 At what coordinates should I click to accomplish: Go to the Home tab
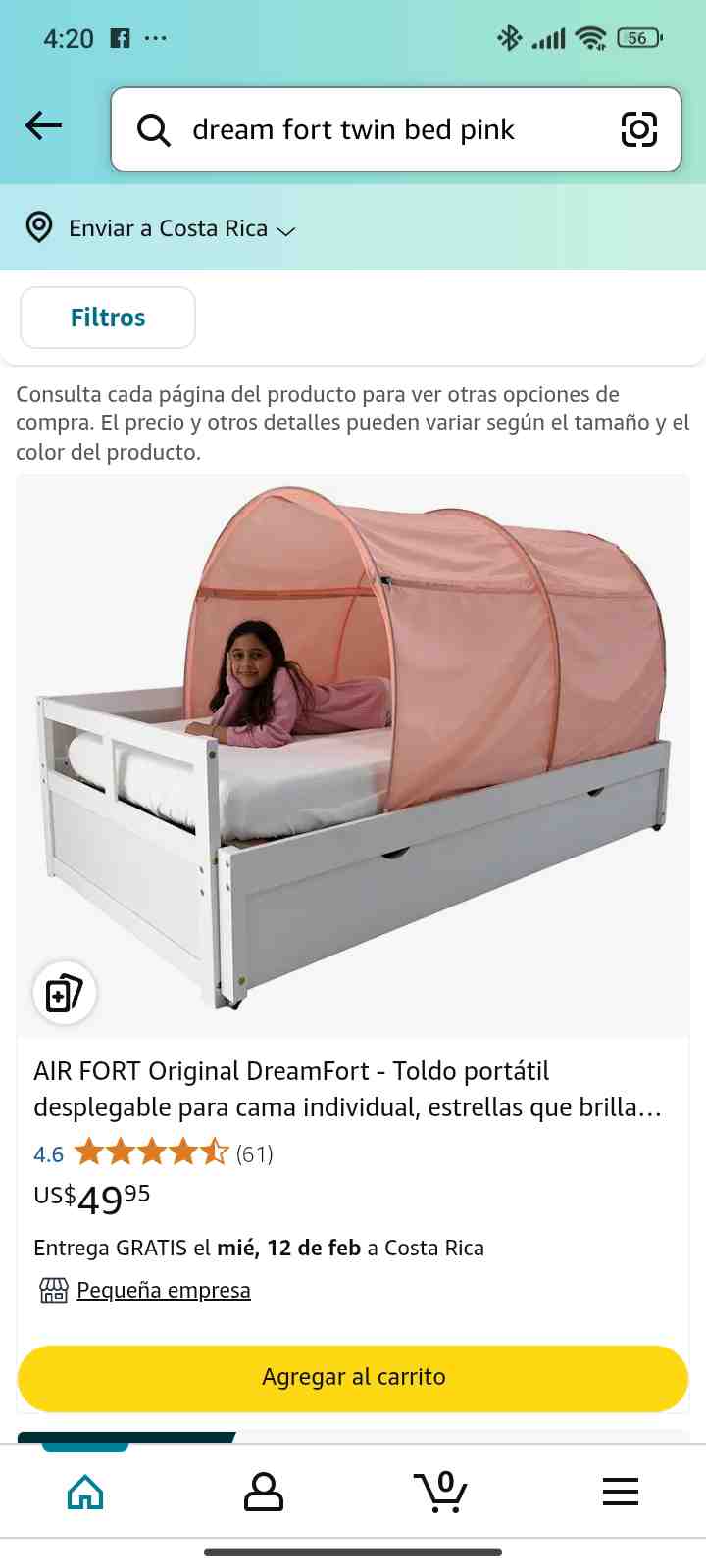[85, 1493]
